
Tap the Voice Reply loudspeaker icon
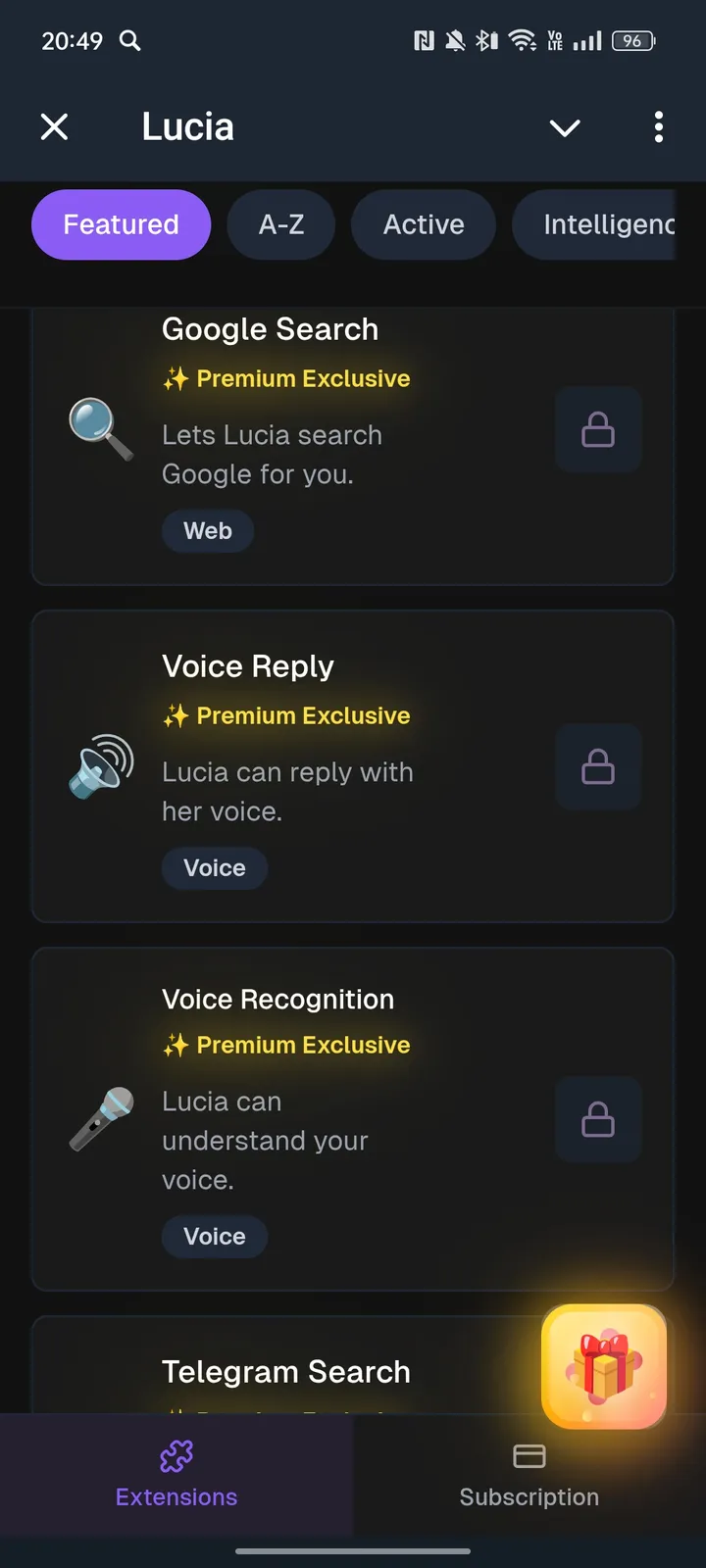point(98,767)
